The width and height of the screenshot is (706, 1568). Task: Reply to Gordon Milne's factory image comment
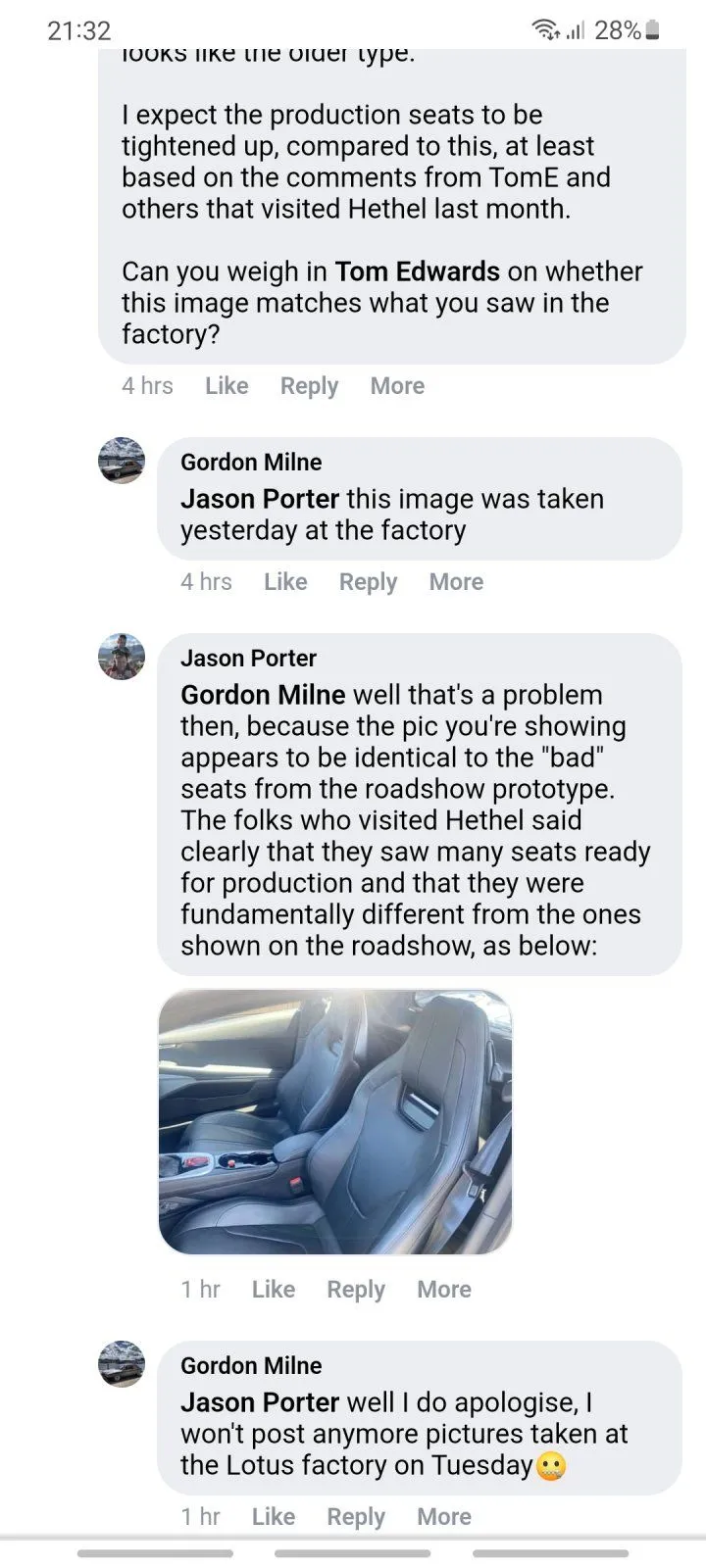[368, 582]
